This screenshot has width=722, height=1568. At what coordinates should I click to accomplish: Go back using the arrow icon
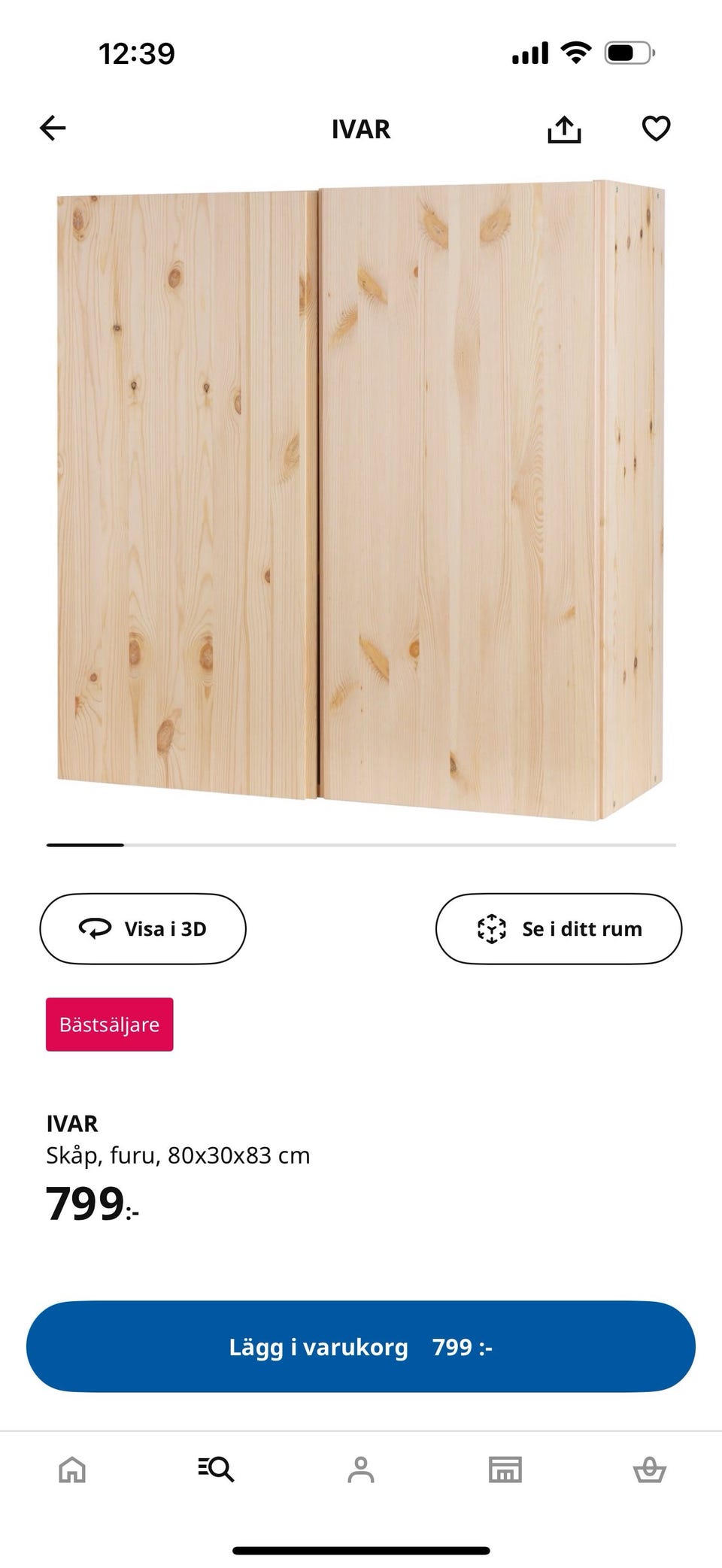[53, 129]
